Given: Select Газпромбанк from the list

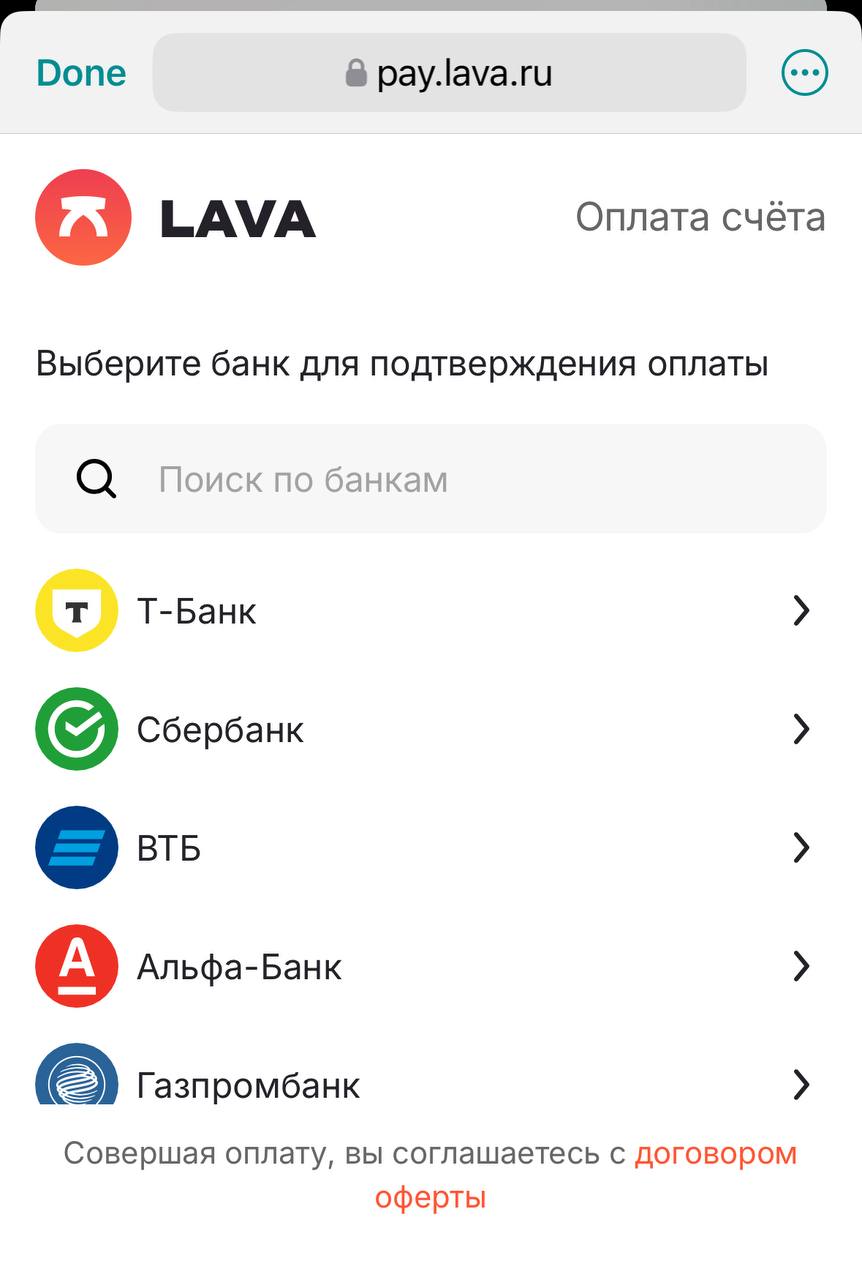Looking at the screenshot, I should (x=431, y=1082).
